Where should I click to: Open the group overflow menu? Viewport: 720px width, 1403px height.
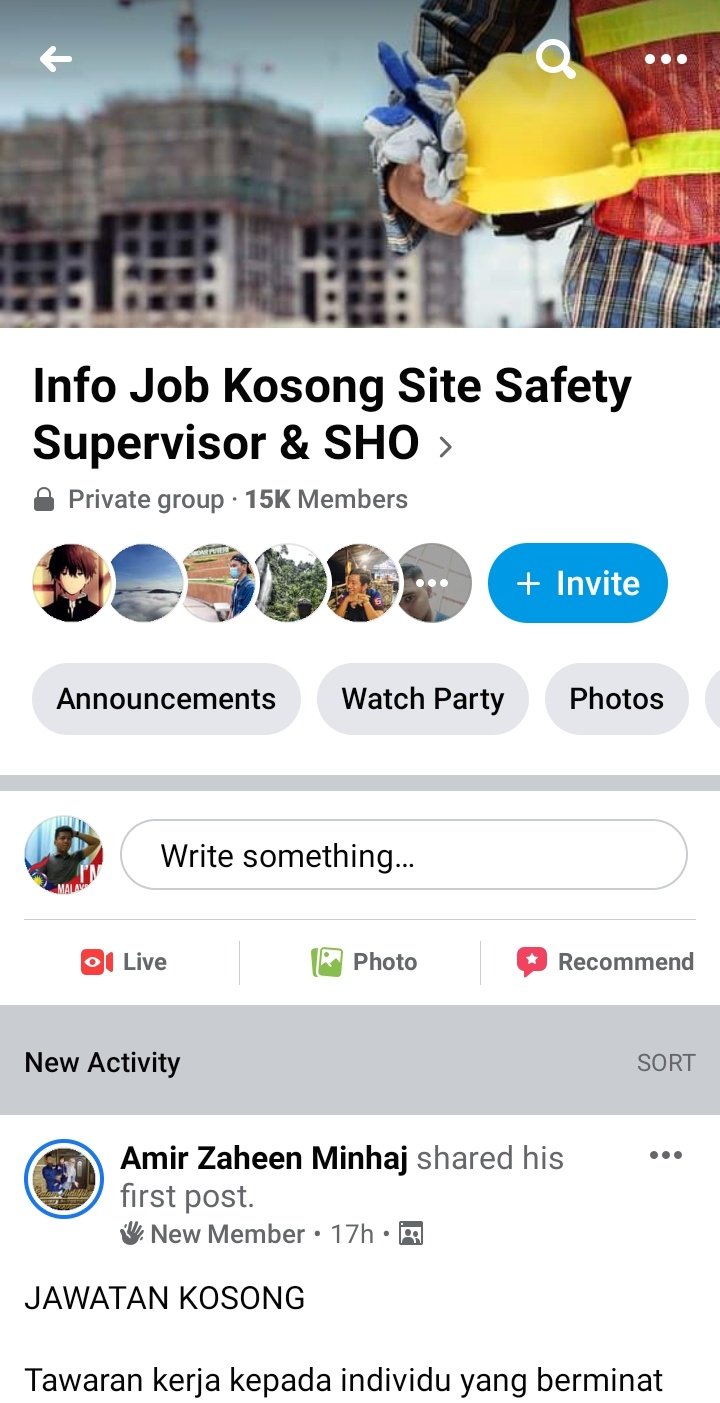click(666, 60)
